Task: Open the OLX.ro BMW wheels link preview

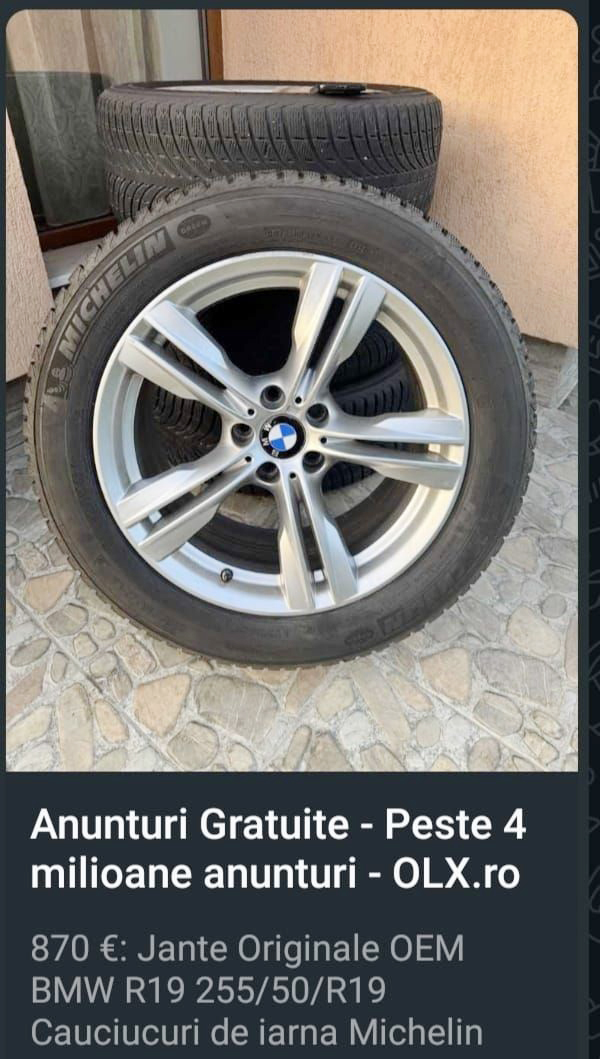Action: (292, 534)
